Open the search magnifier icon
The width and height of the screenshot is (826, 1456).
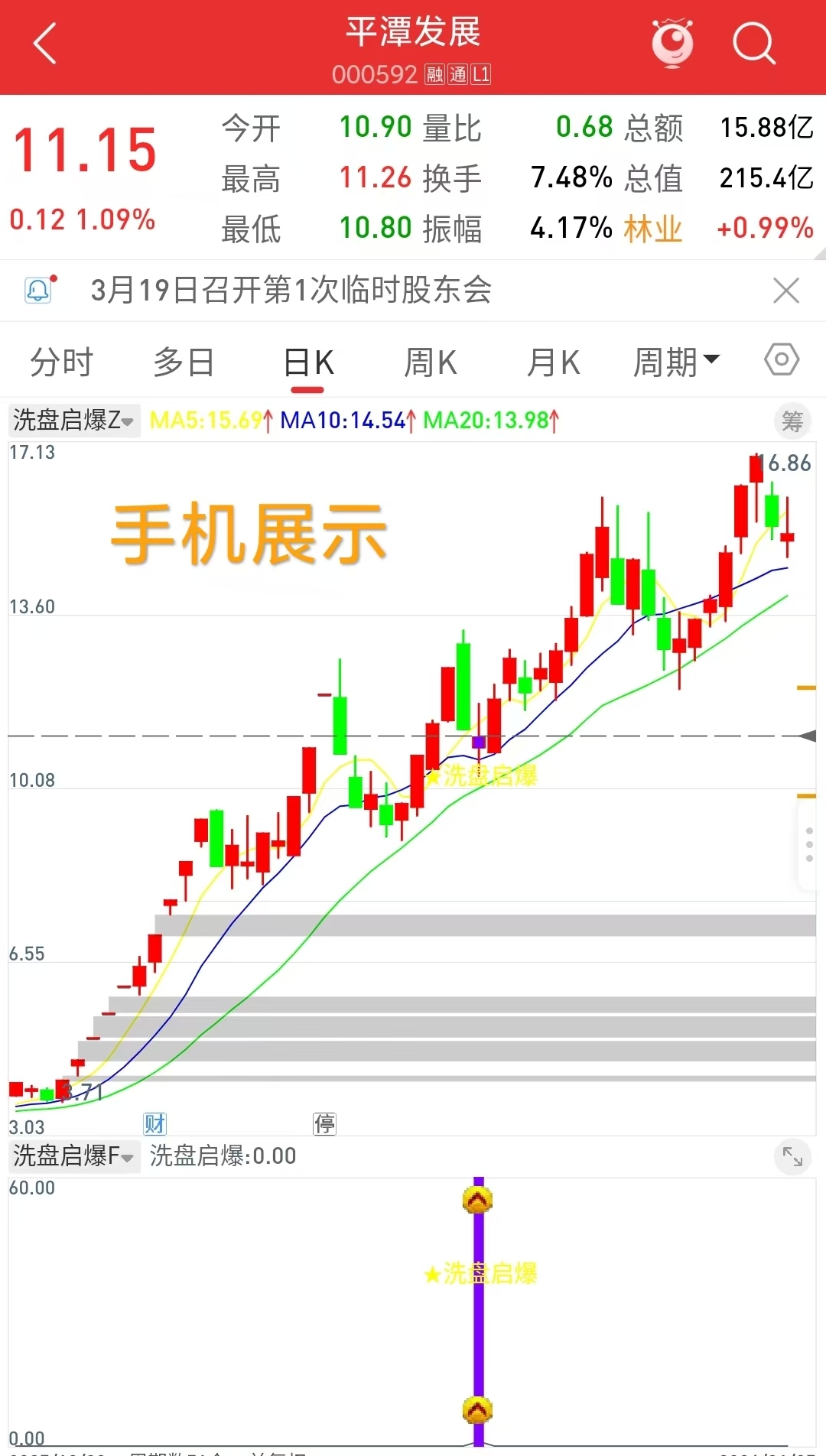pyautogui.click(x=753, y=44)
